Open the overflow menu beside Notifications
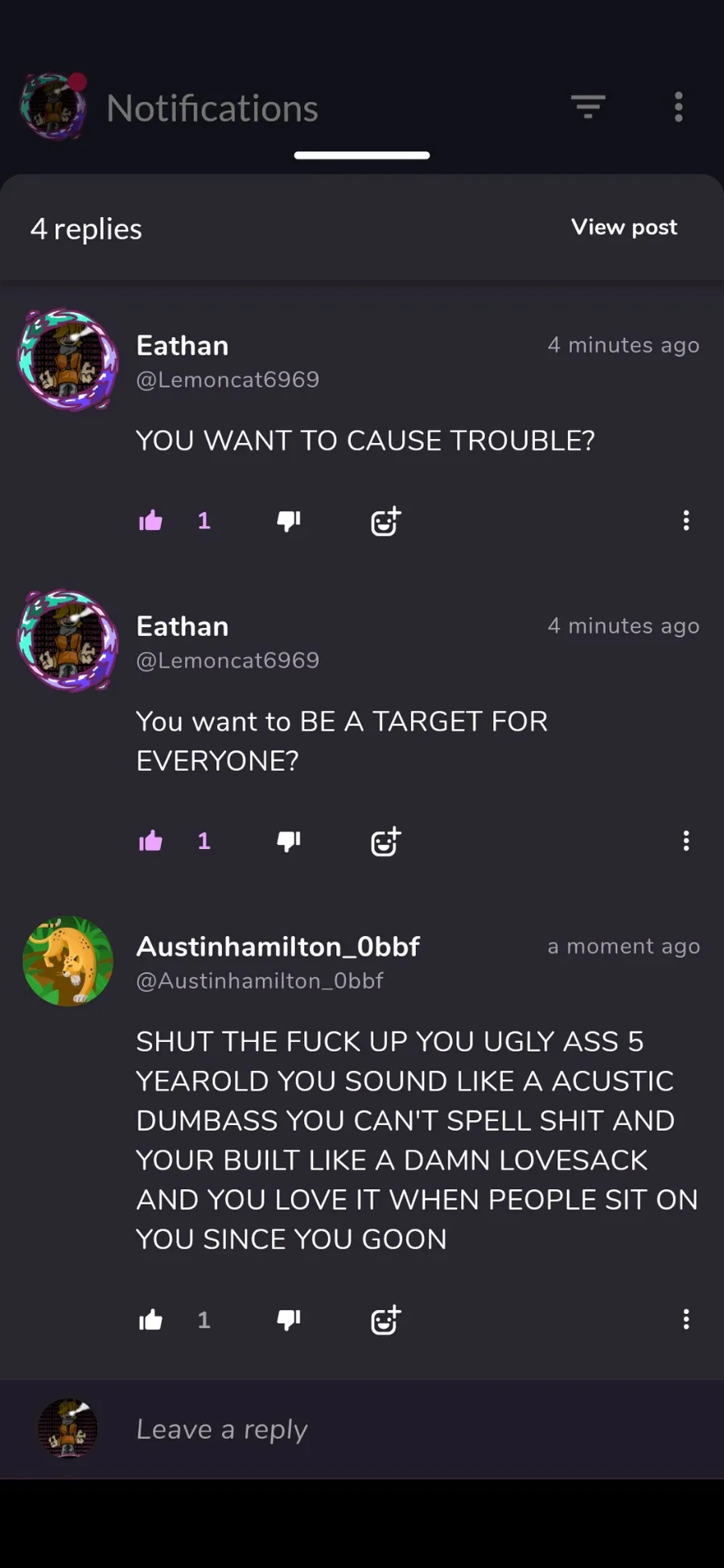The image size is (724, 1568). [x=679, y=107]
